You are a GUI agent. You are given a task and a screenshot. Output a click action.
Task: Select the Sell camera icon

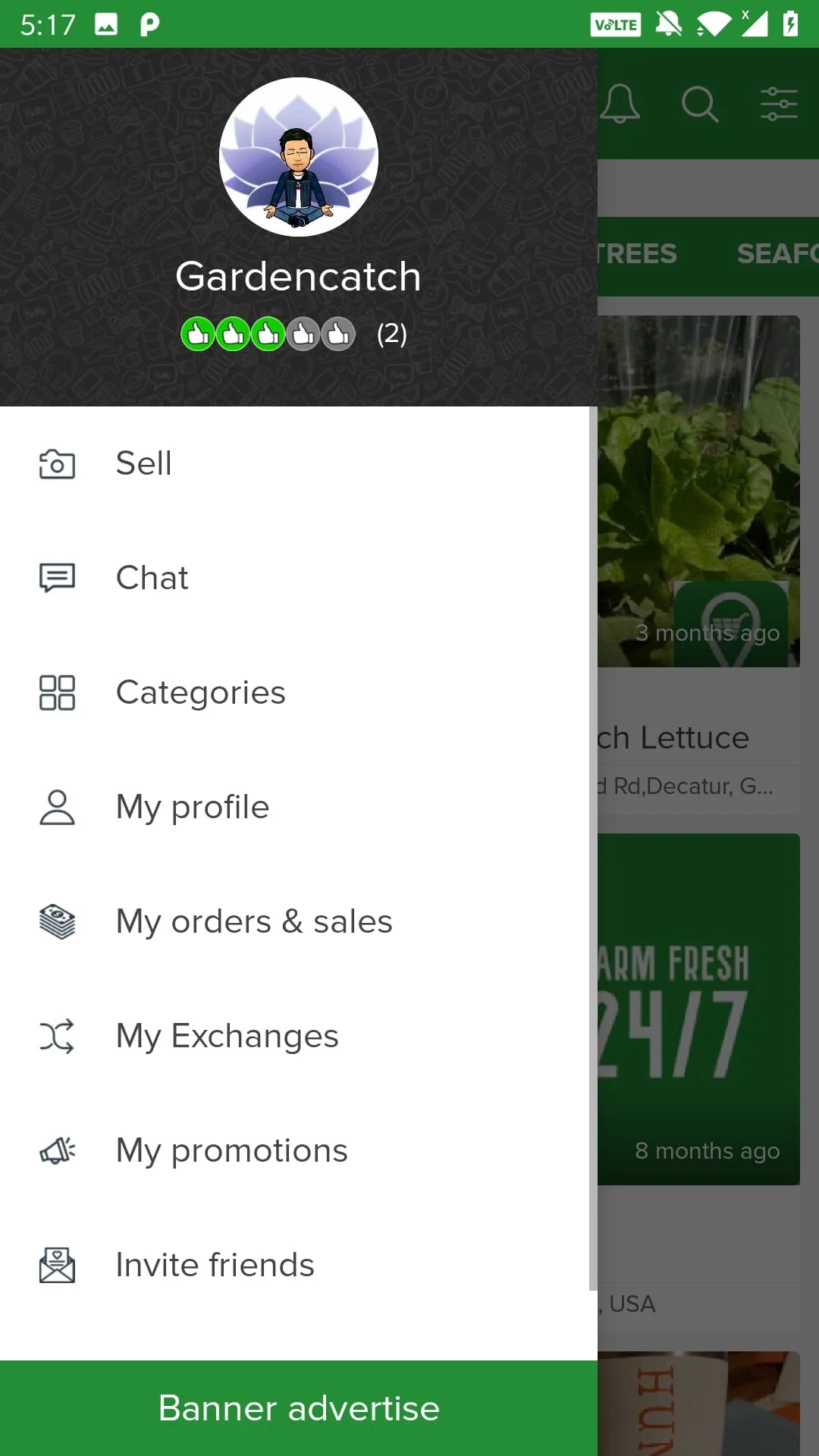pyautogui.click(x=57, y=465)
